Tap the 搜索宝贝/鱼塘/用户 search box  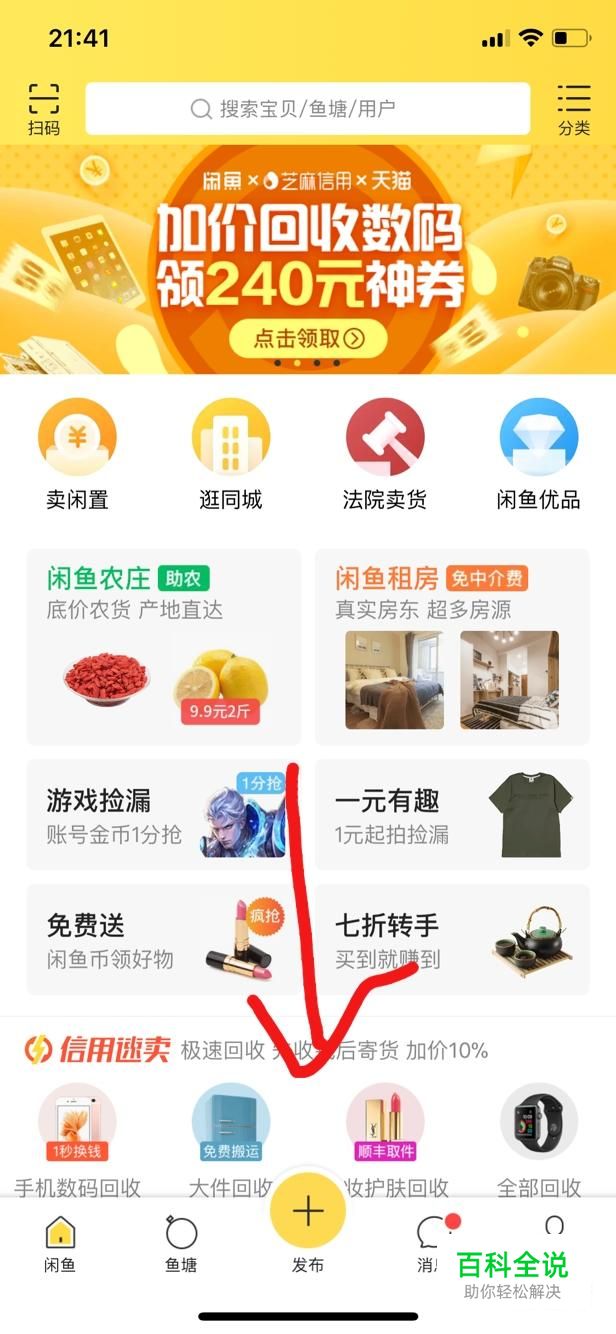pos(307,109)
